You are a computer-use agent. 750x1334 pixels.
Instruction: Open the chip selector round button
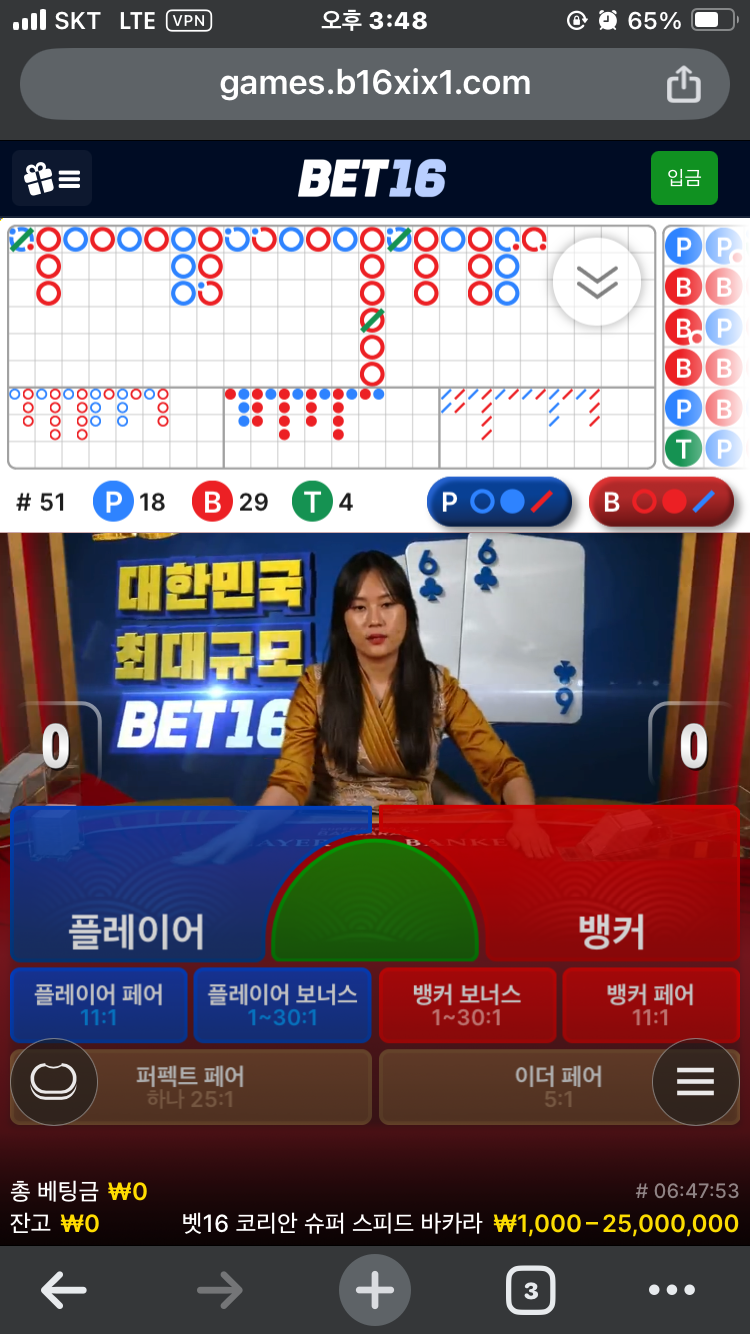coord(54,1082)
